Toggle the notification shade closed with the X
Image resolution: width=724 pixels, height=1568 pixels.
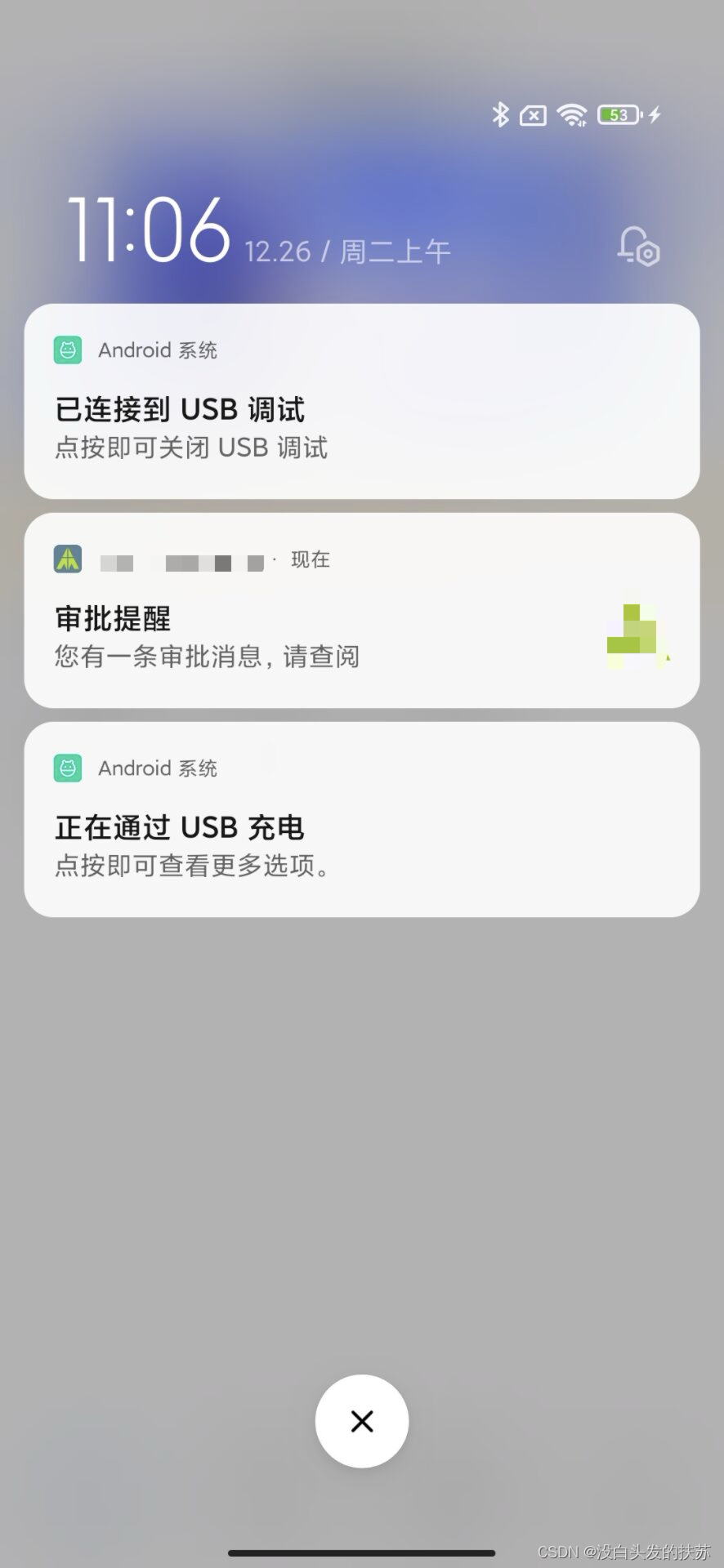(x=362, y=1421)
